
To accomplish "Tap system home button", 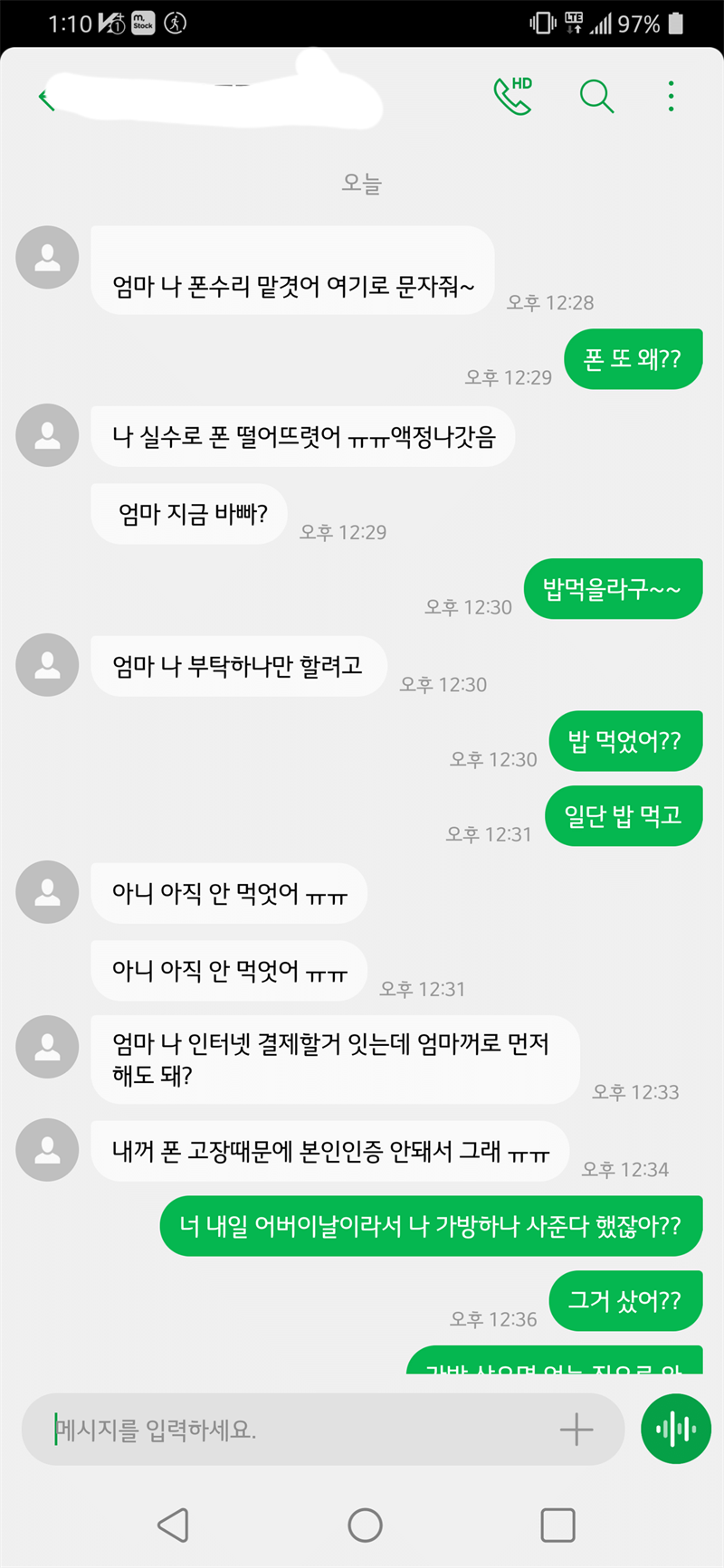I will pos(365,1525).
